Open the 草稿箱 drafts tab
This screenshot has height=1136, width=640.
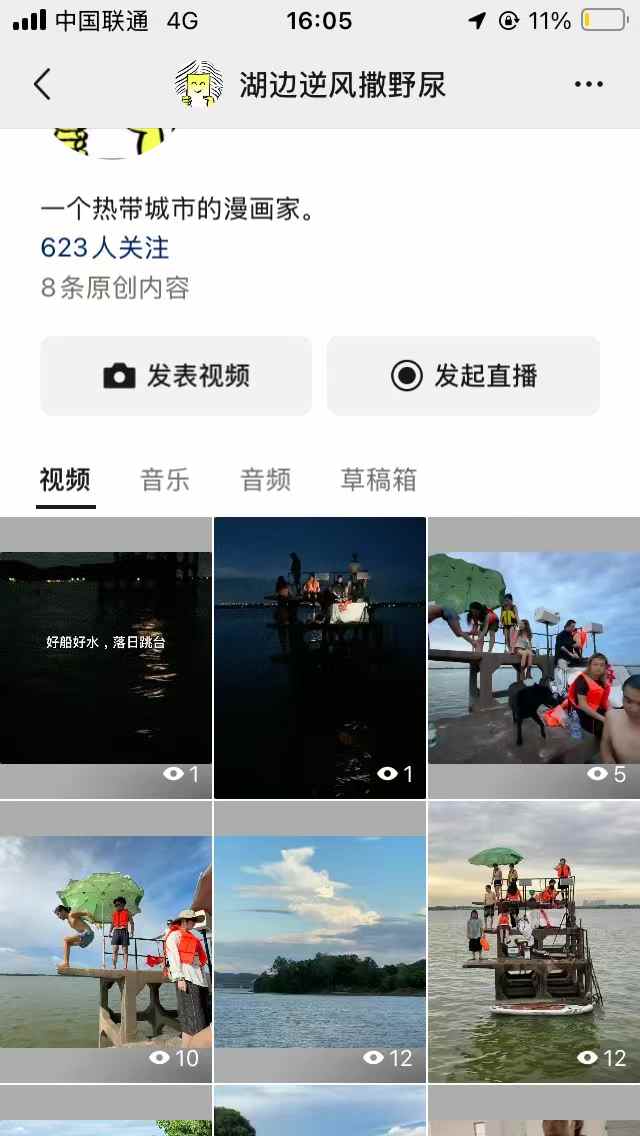(x=378, y=480)
